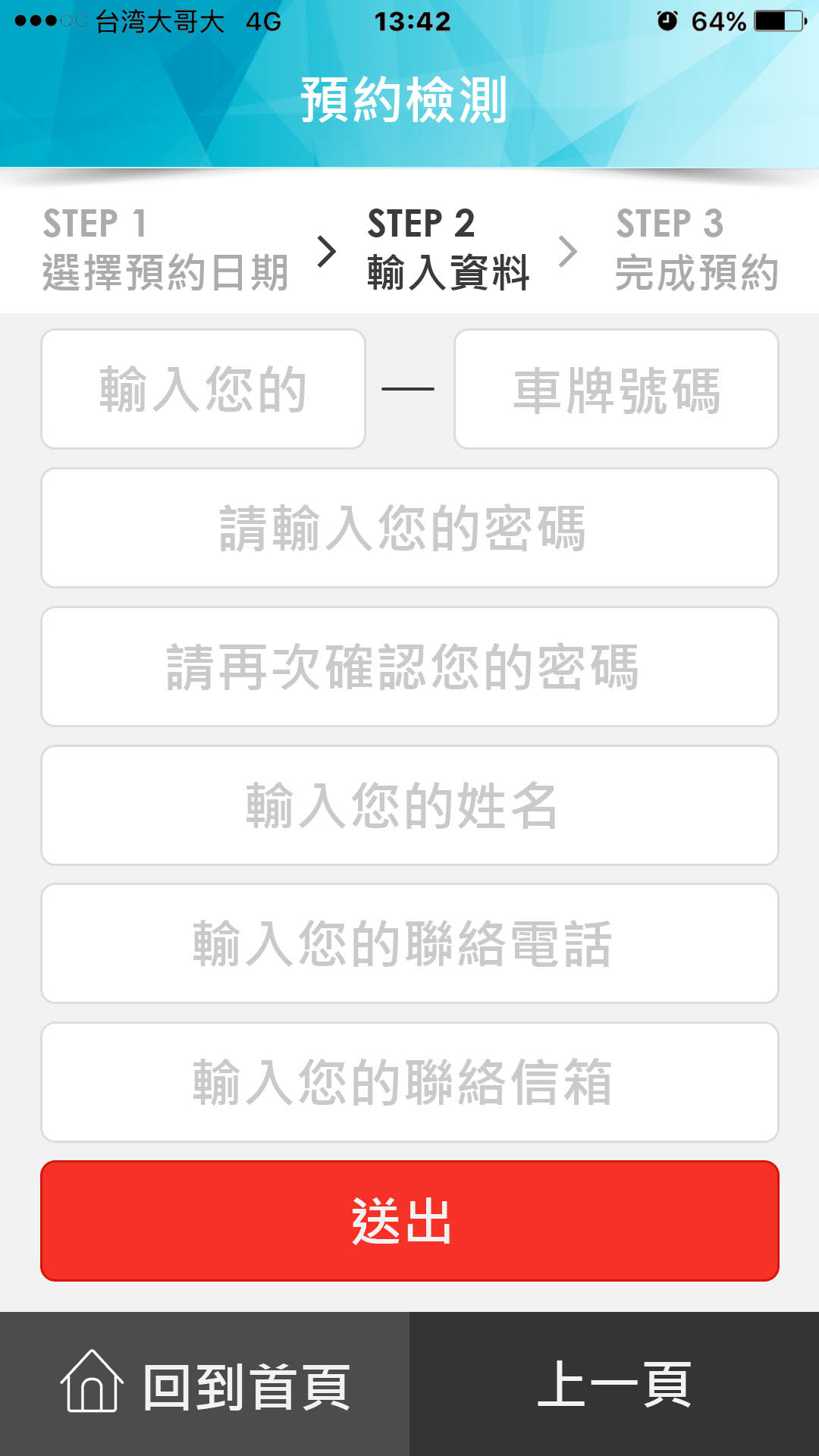Image resolution: width=819 pixels, height=1456 pixels.
Task: Enter the contact phone field 輸入您的聯絡電話
Action: click(x=409, y=943)
